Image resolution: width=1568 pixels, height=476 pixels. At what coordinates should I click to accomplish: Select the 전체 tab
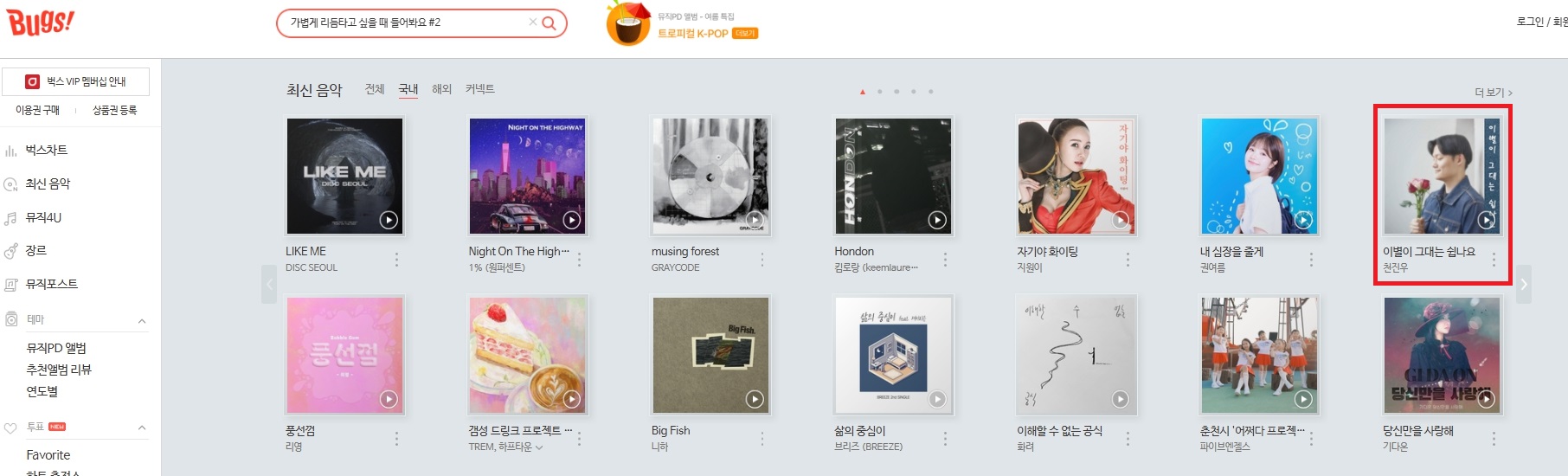(374, 89)
